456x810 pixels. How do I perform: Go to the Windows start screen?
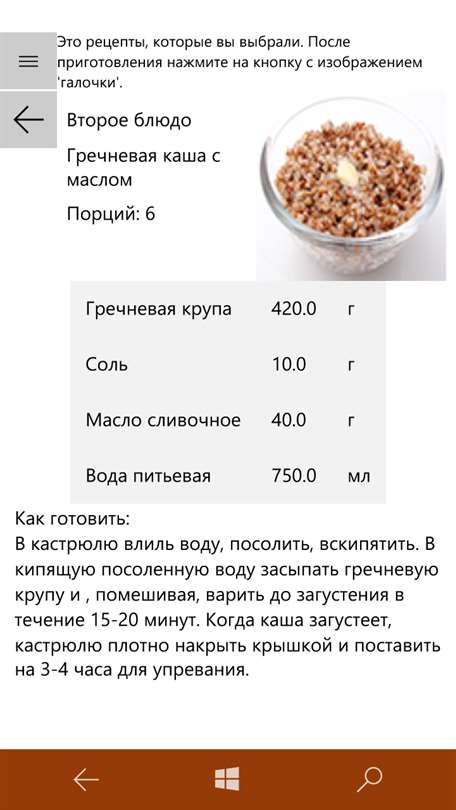pos(227,779)
